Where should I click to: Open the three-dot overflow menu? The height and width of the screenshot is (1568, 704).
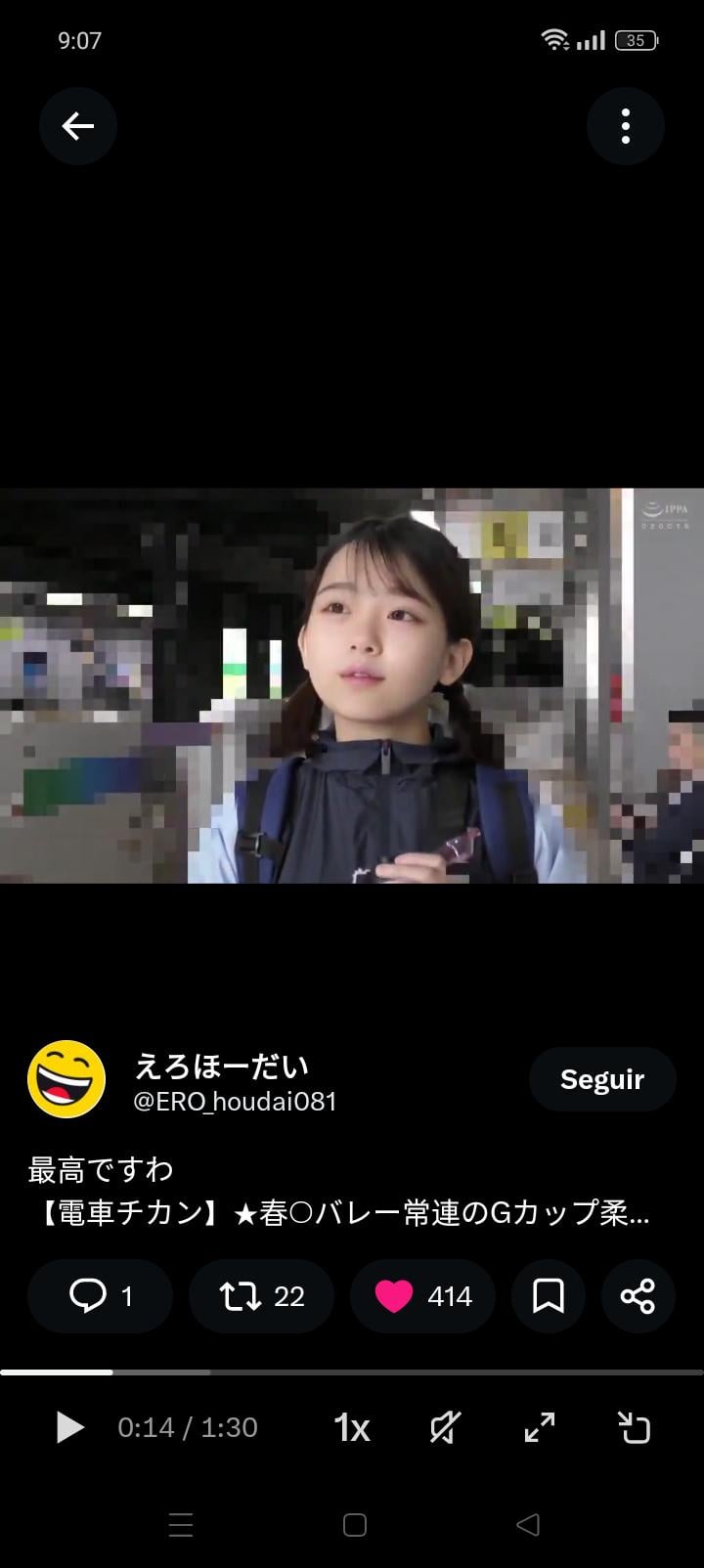click(626, 126)
